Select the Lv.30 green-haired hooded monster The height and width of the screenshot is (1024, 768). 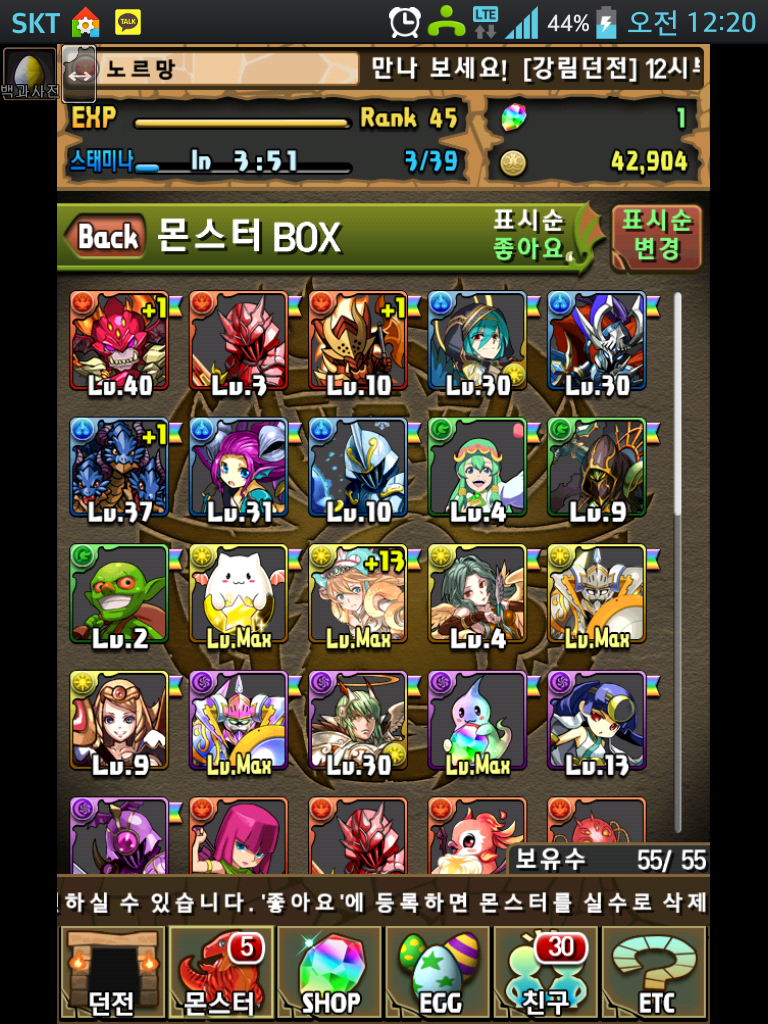click(x=477, y=342)
